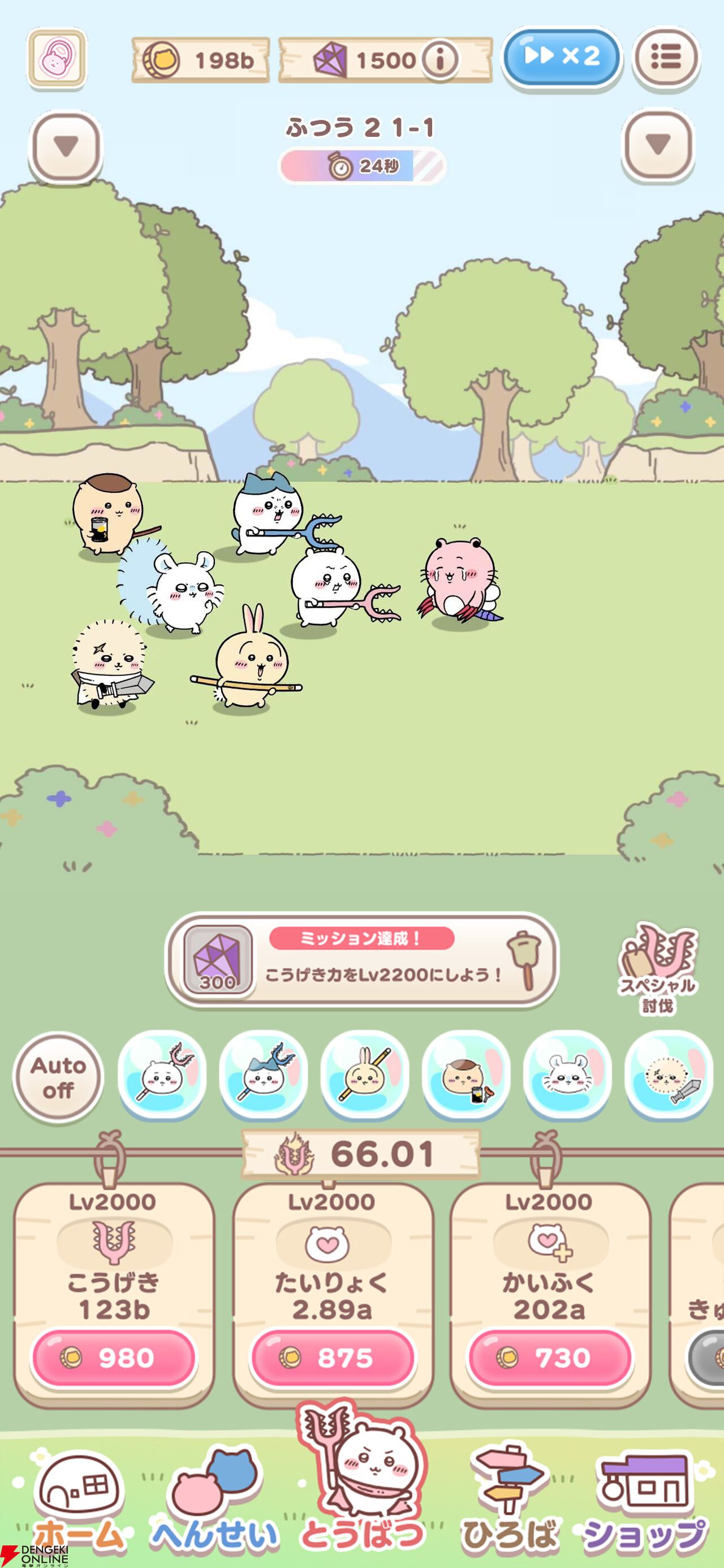The height and width of the screenshot is (1568, 724).
Task: Open the list menu button
Action: [x=666, y=57]
